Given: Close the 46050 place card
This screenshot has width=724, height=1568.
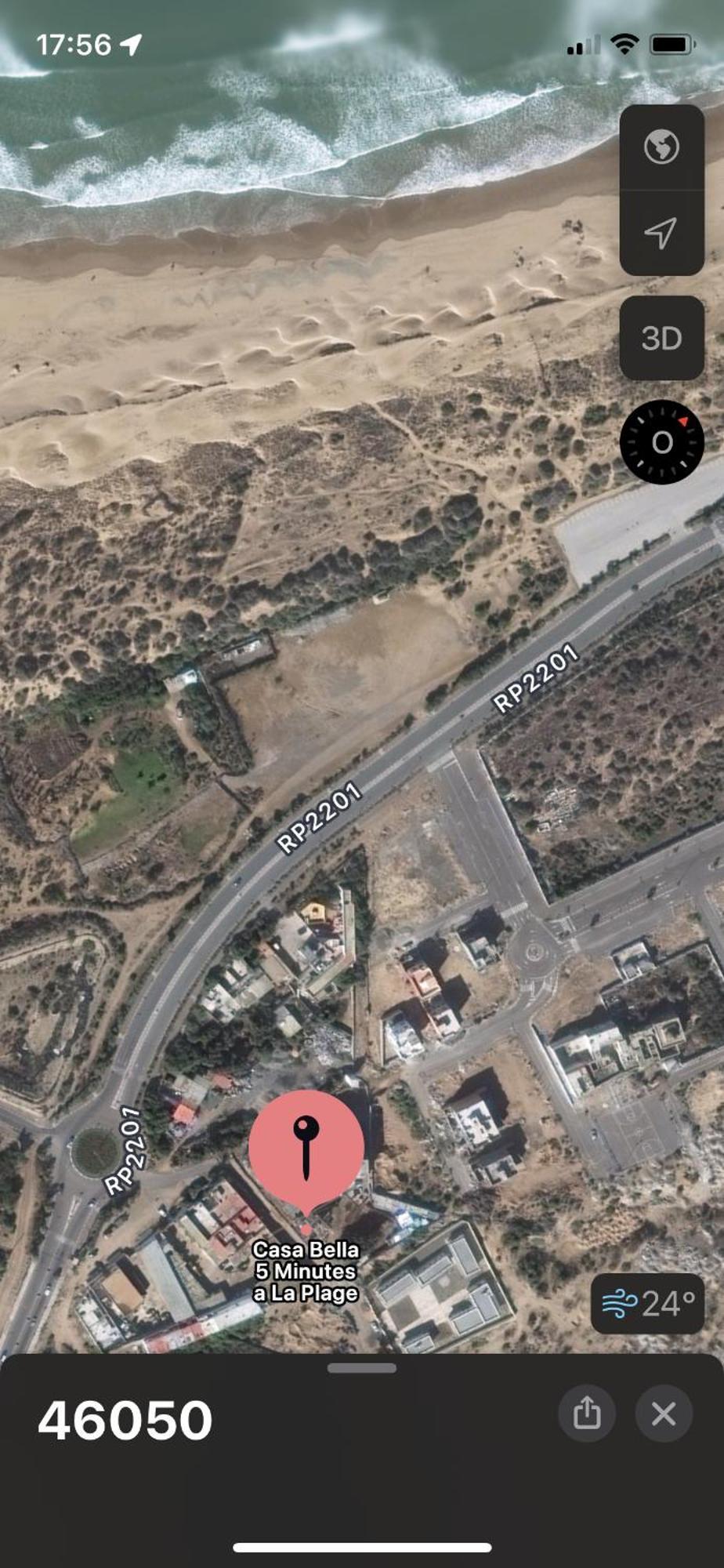Looking at the screenshot, I should [664, 1414].
